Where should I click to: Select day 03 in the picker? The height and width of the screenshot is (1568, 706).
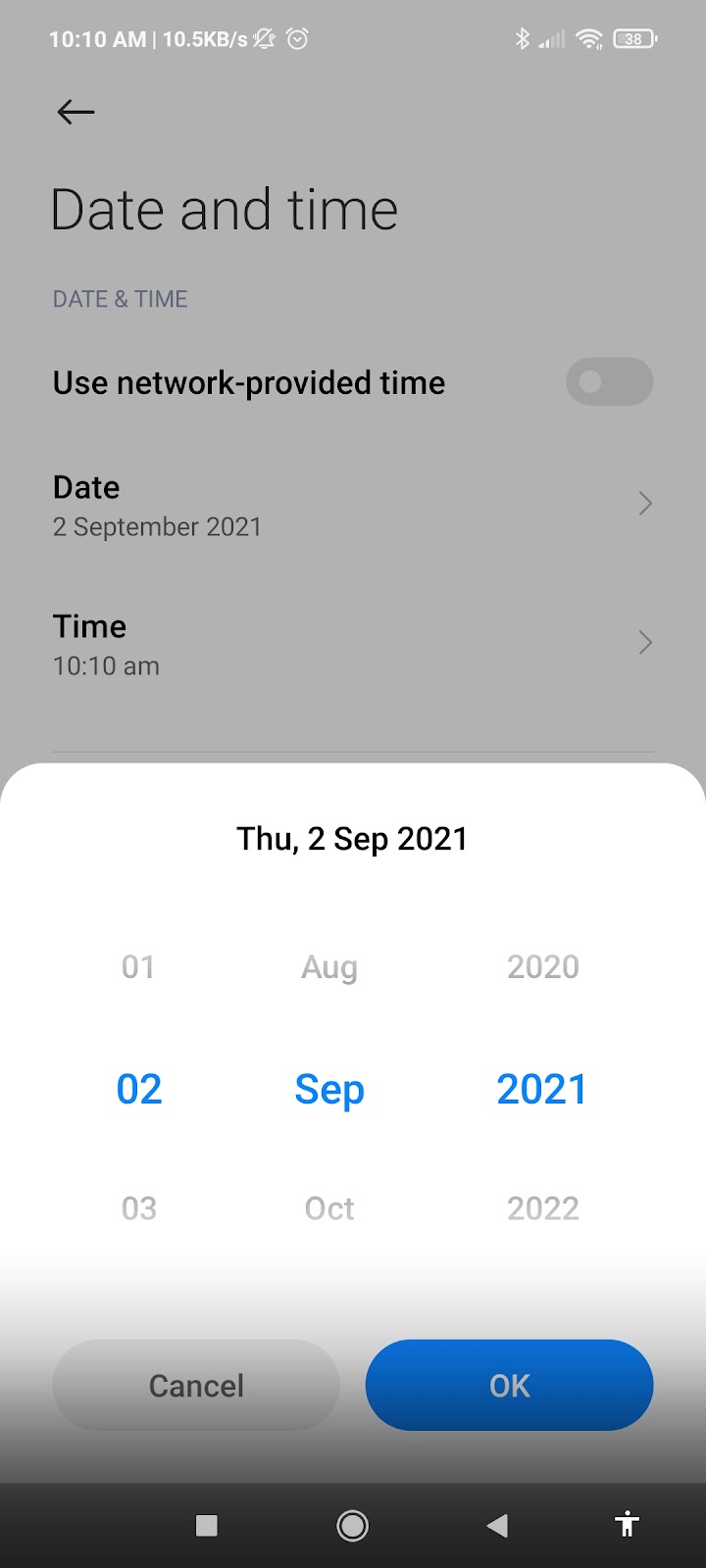click(138, 1208)
